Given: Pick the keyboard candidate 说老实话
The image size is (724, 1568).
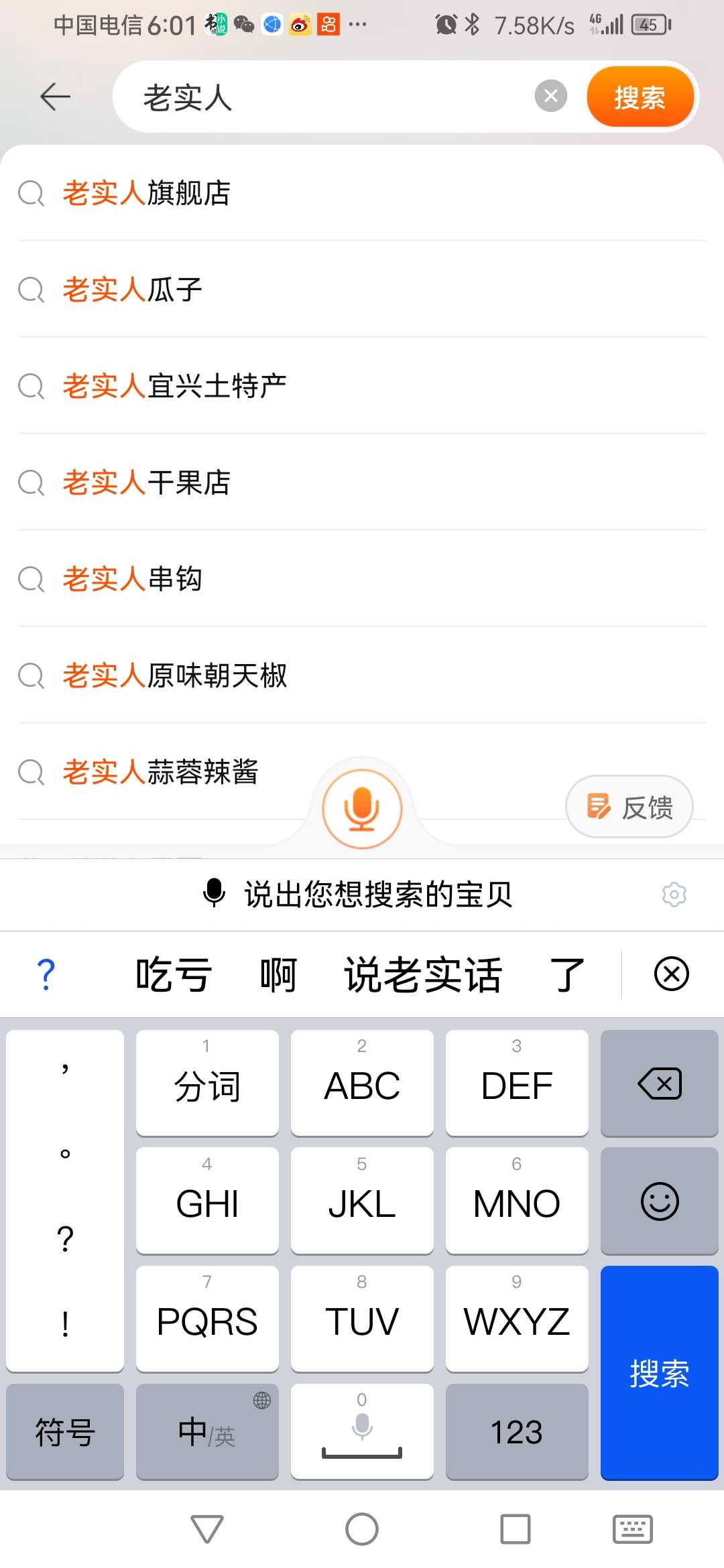Looking at the screenshot, I should click(x=423, y=974).
